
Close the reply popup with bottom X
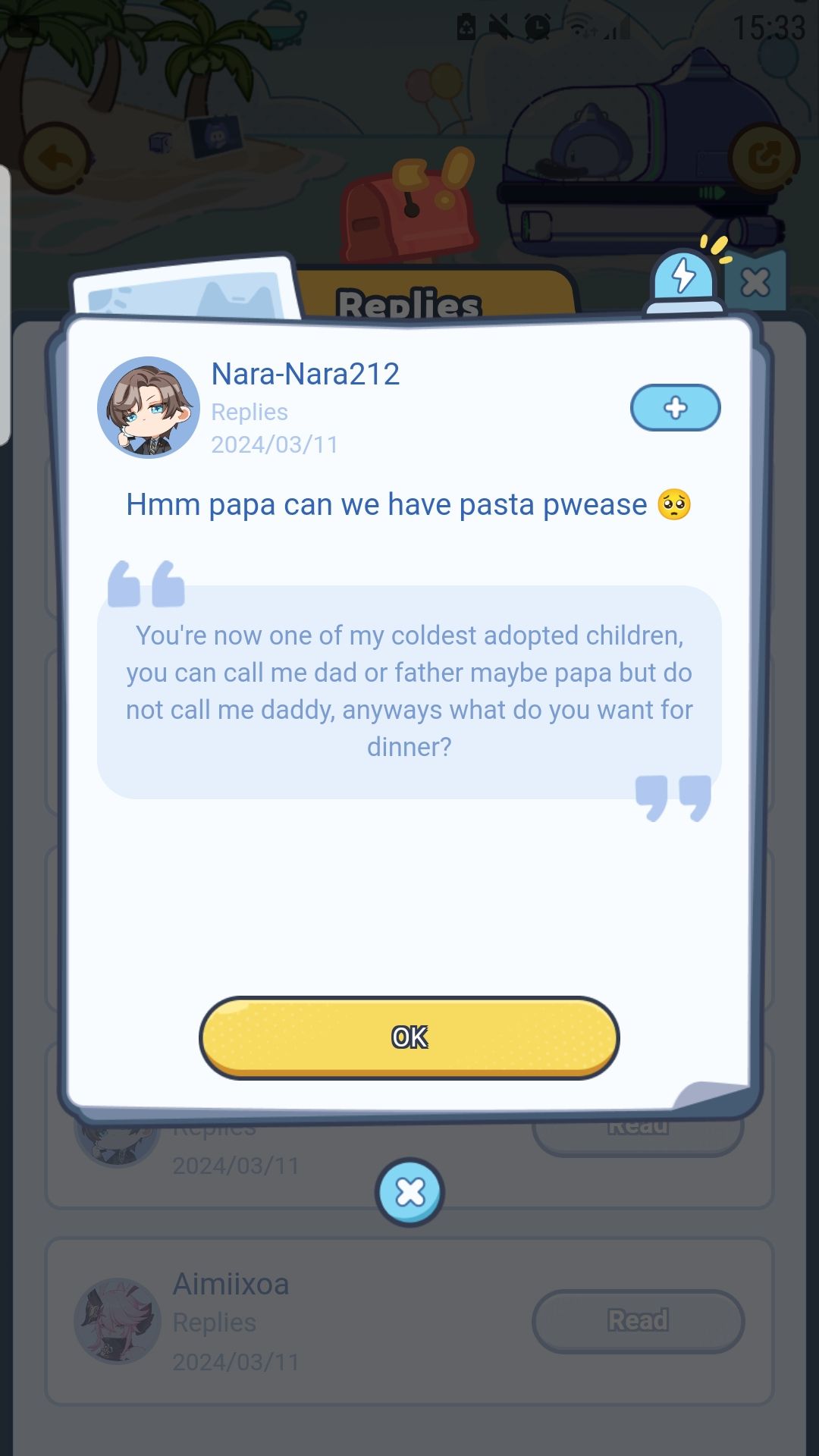pyautogui.click(x=409, y=1192)
